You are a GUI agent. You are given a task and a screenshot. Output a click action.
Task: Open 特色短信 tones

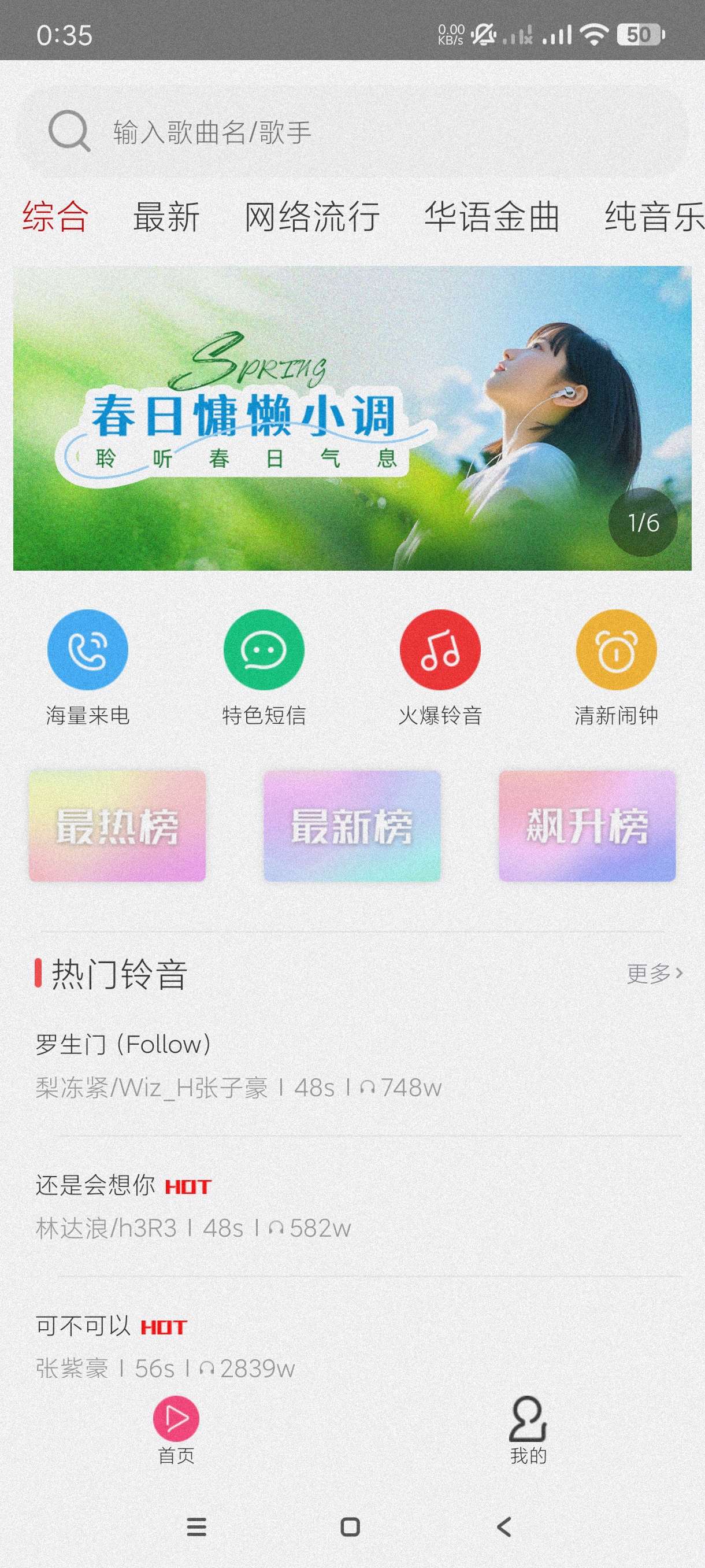(x=264, y=668)
